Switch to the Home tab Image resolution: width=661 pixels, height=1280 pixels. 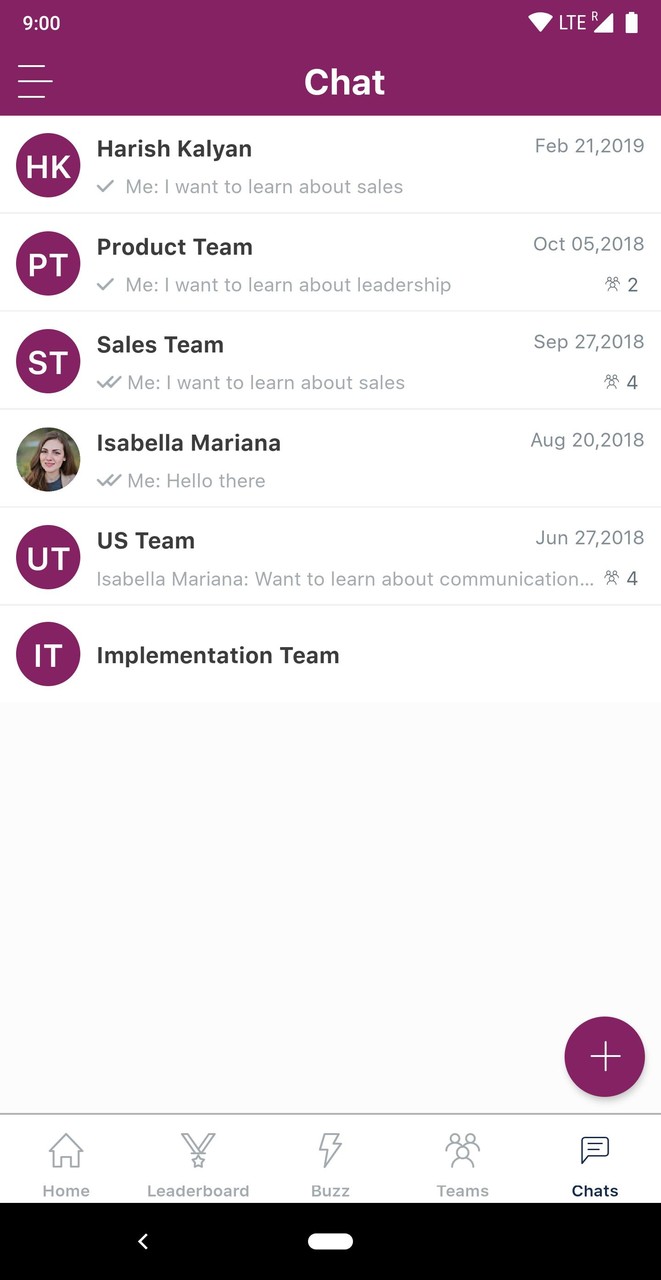(x=66, y=1163)
